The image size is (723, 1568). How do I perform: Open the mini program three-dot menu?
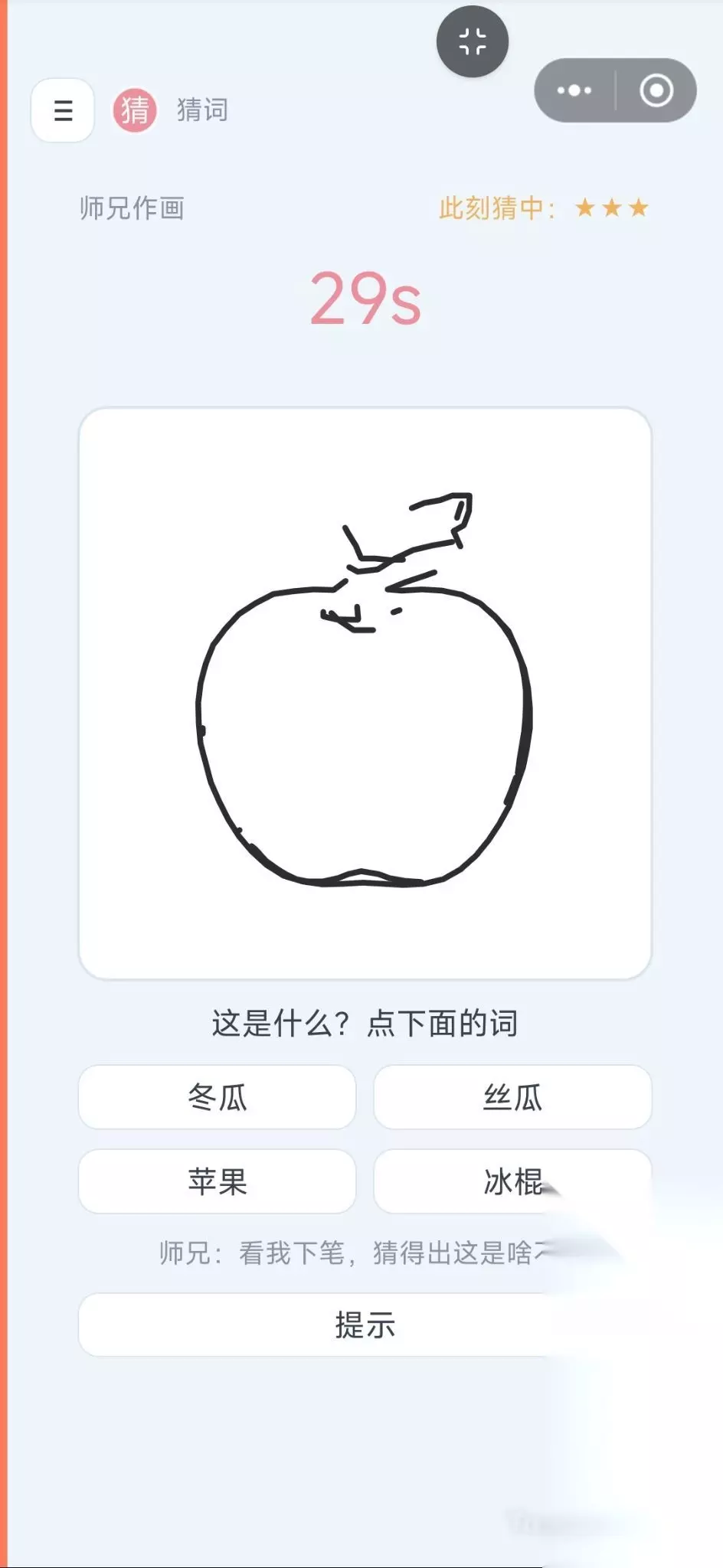[x=574, y=90]
